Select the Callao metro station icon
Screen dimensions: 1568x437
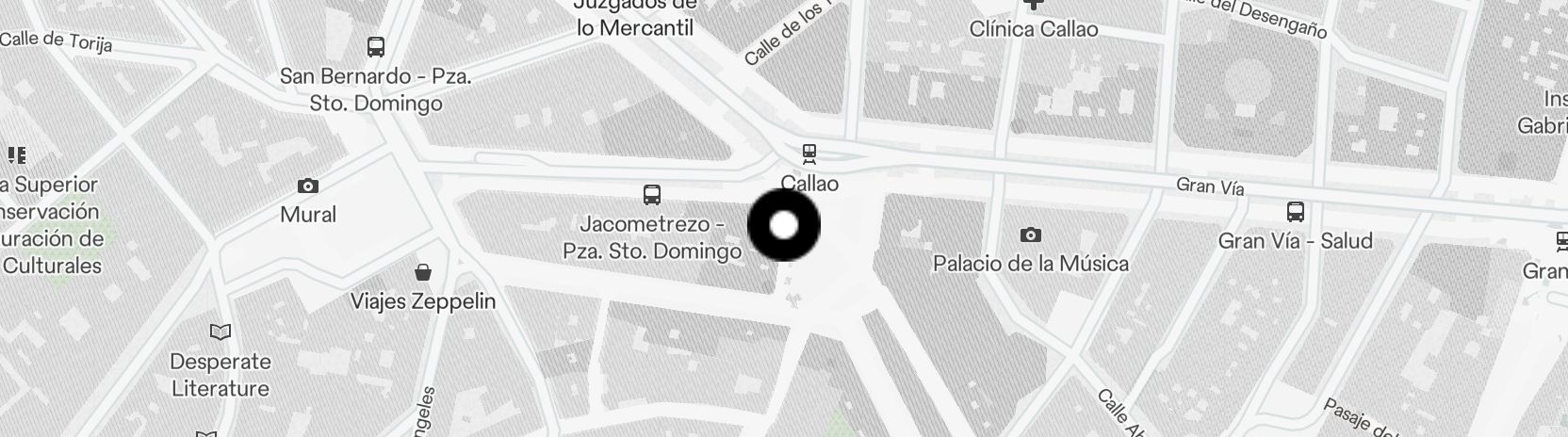pyautogui.click(x=808, y=153)
